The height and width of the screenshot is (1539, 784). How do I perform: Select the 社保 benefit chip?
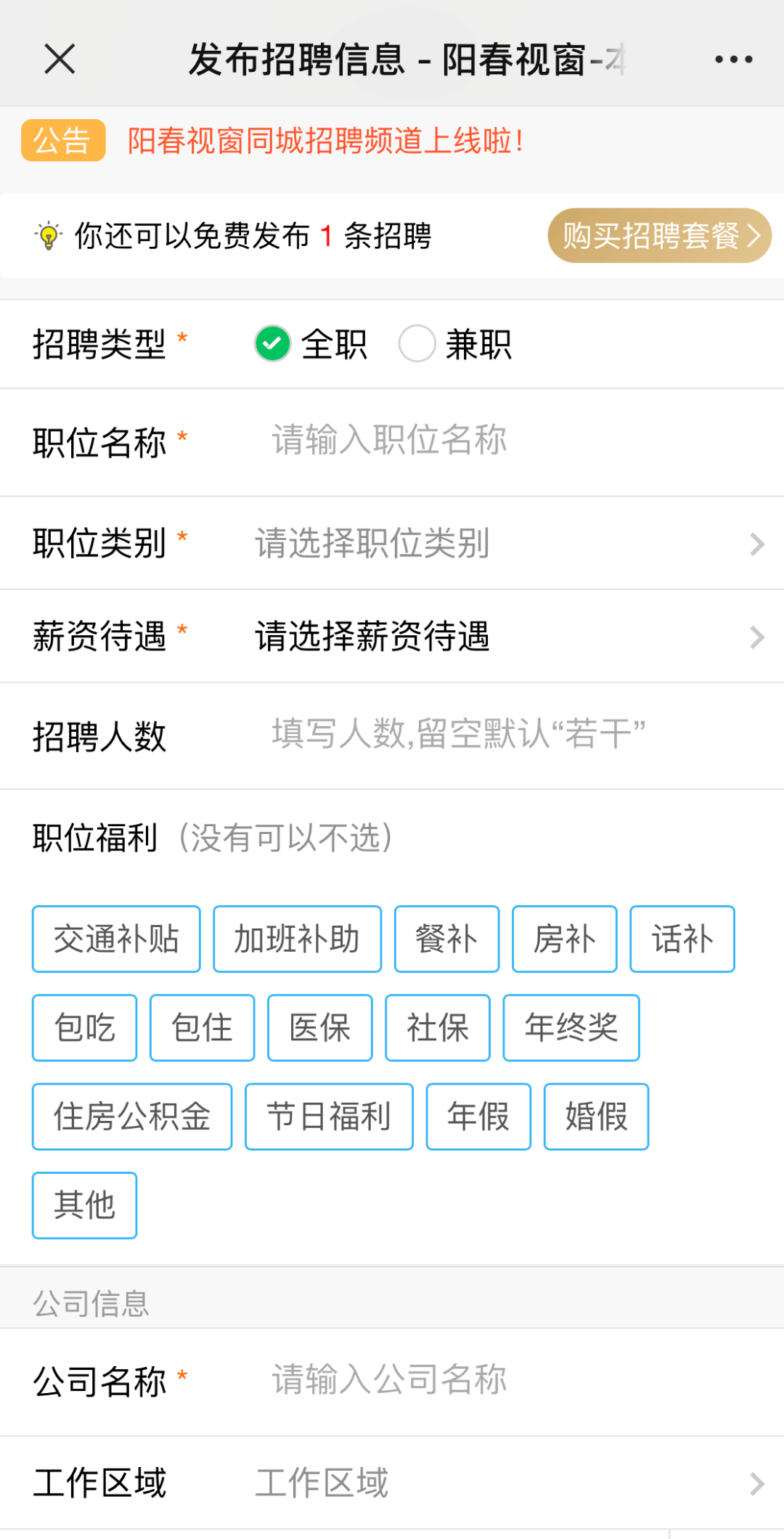point(438,1028)
